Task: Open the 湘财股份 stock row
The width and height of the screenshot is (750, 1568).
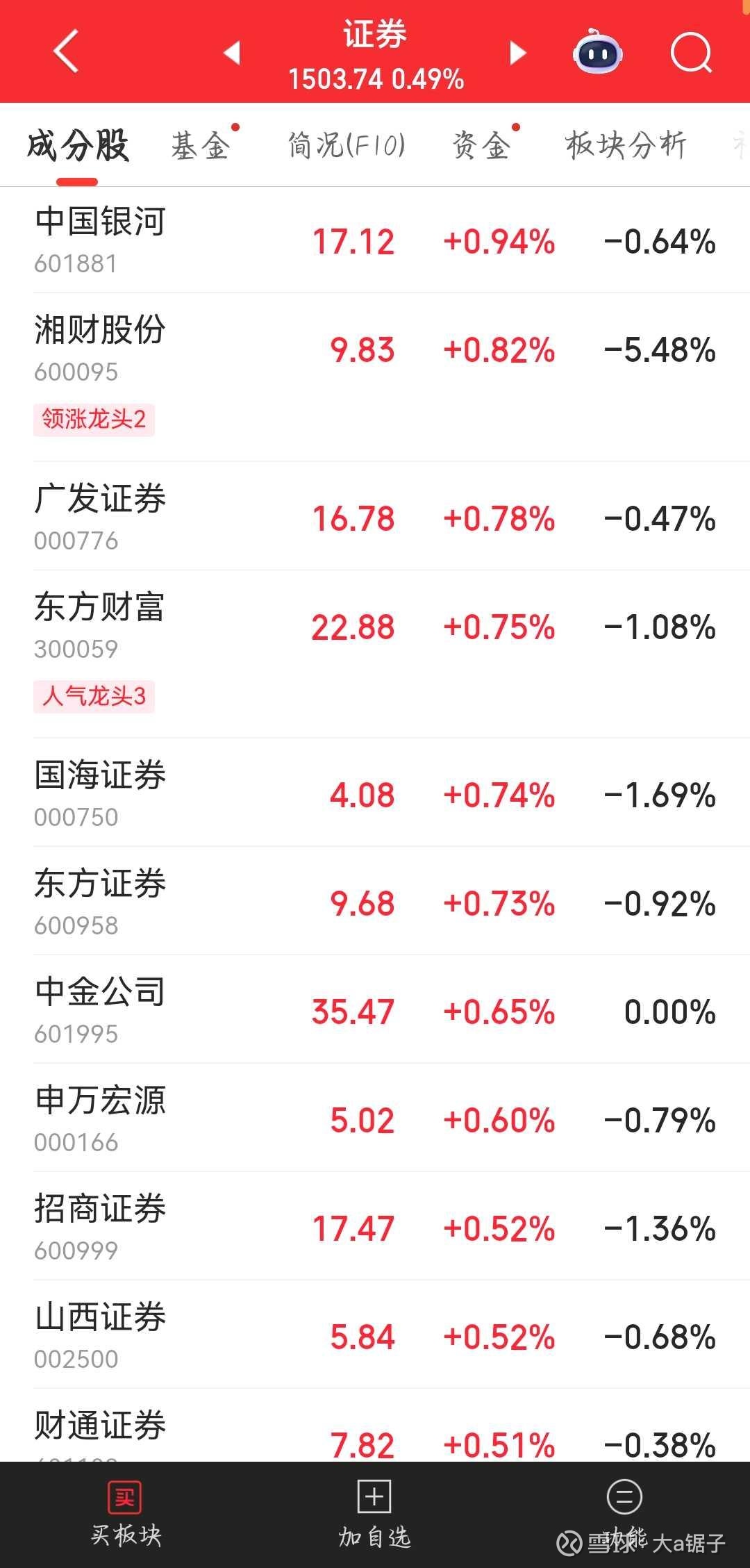Action: tap(375, 377)
